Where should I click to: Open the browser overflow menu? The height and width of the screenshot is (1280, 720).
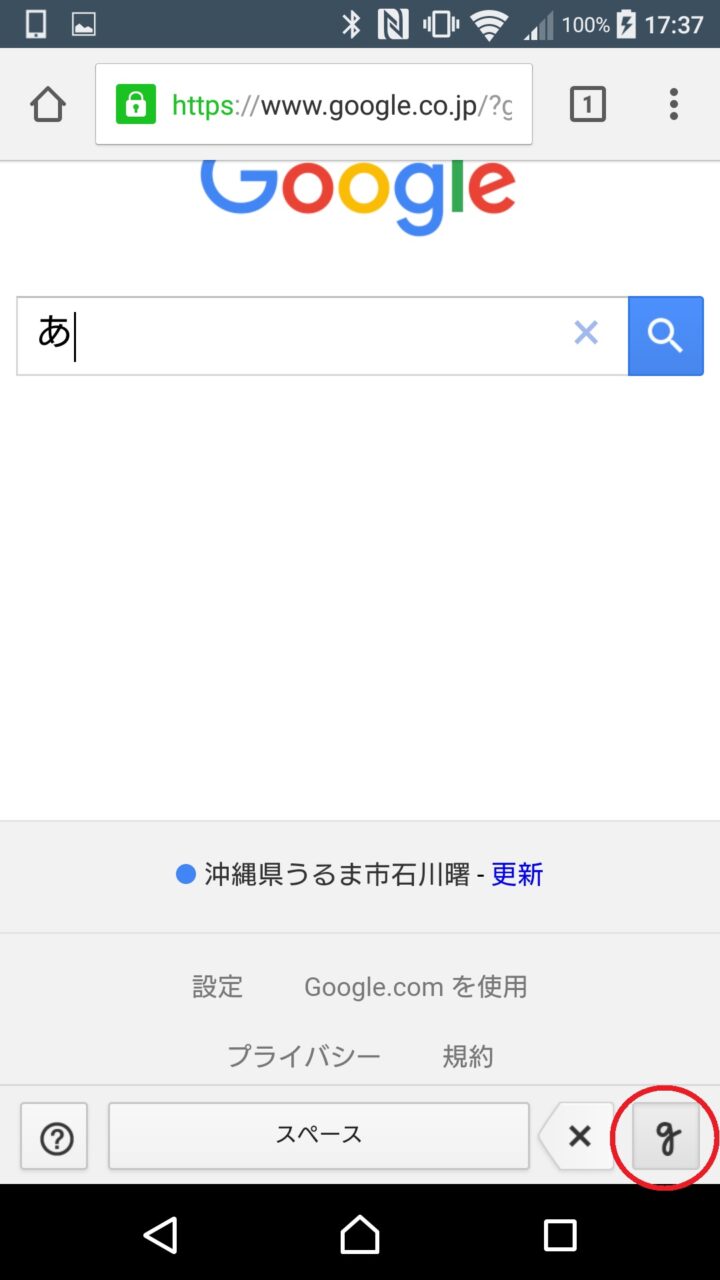[674, 104]
